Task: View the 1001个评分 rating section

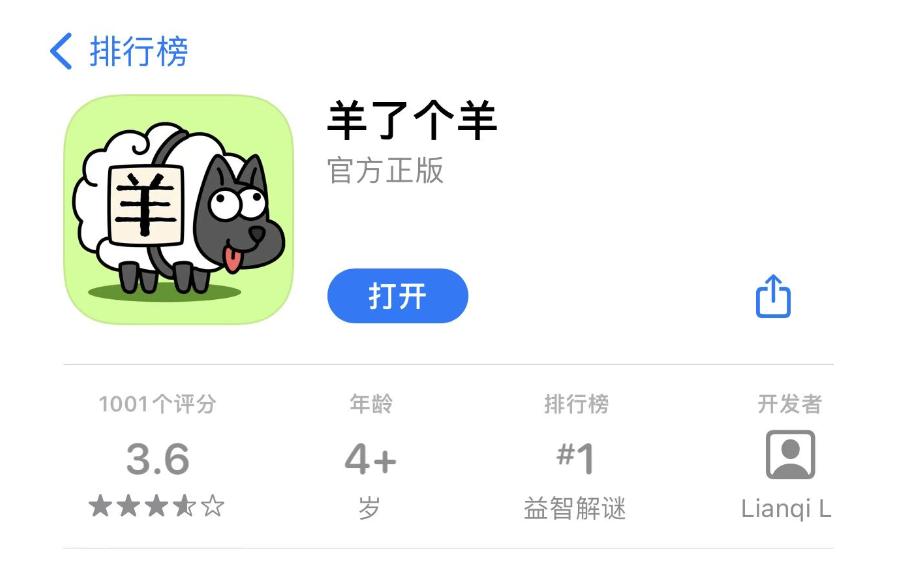Action: [157, 459]
